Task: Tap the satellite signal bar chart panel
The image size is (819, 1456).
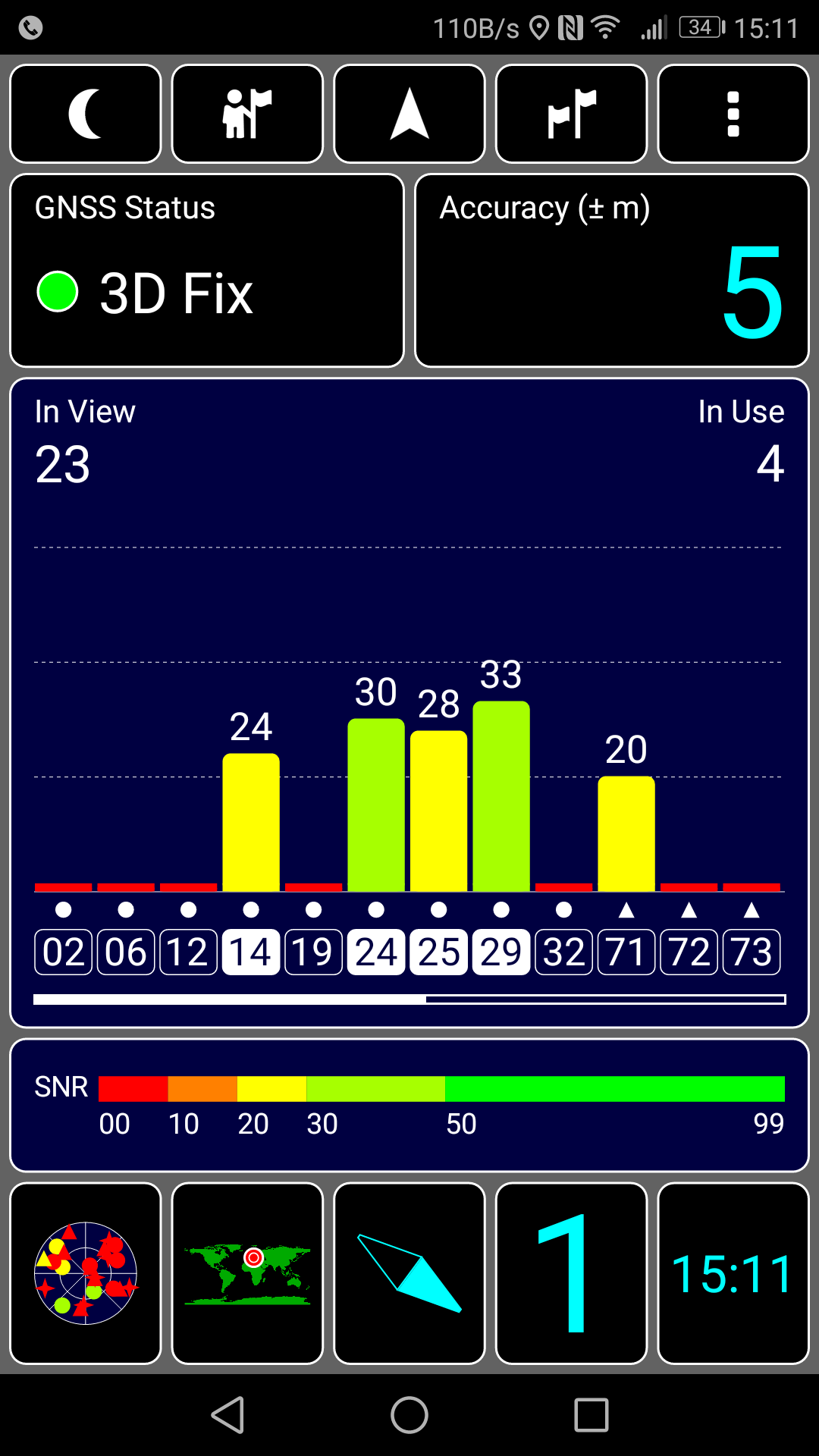Action: (409, 703)
